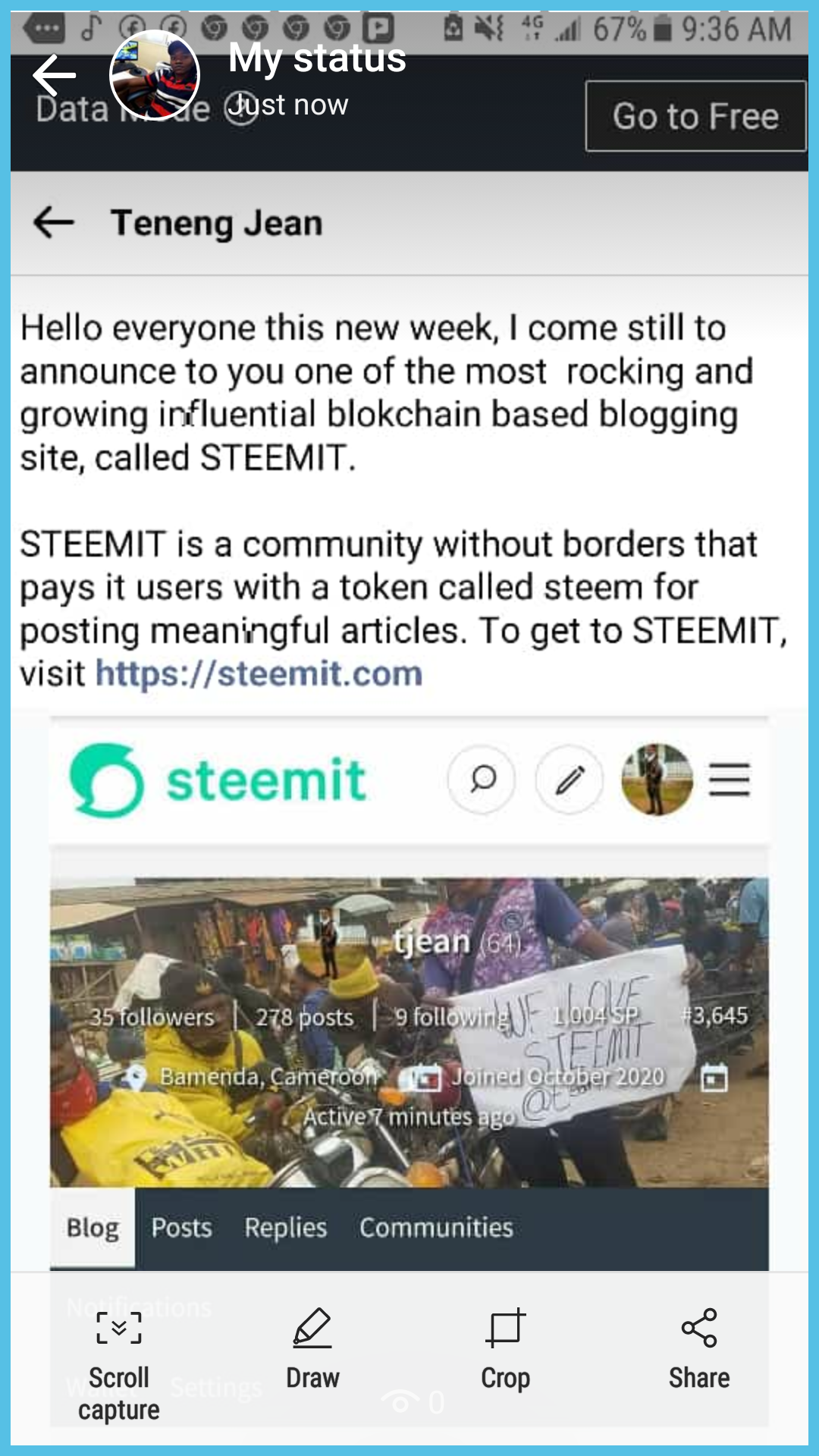Share the captured screenshot
The width and height of the screenshot is (819, 1456).
[x=698, y=1349]
